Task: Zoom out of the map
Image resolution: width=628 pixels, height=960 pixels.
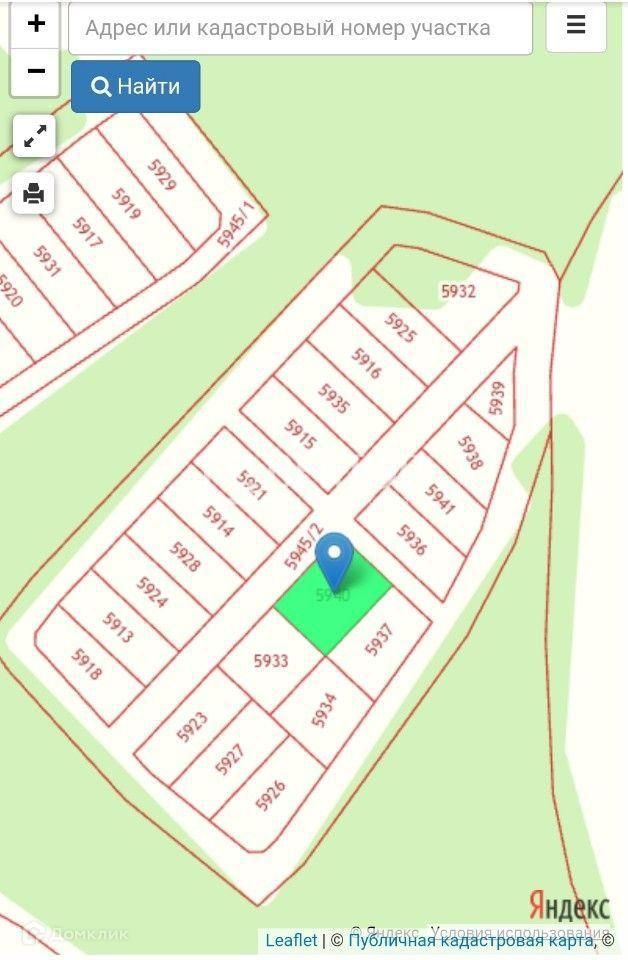Action: [36, 71]
